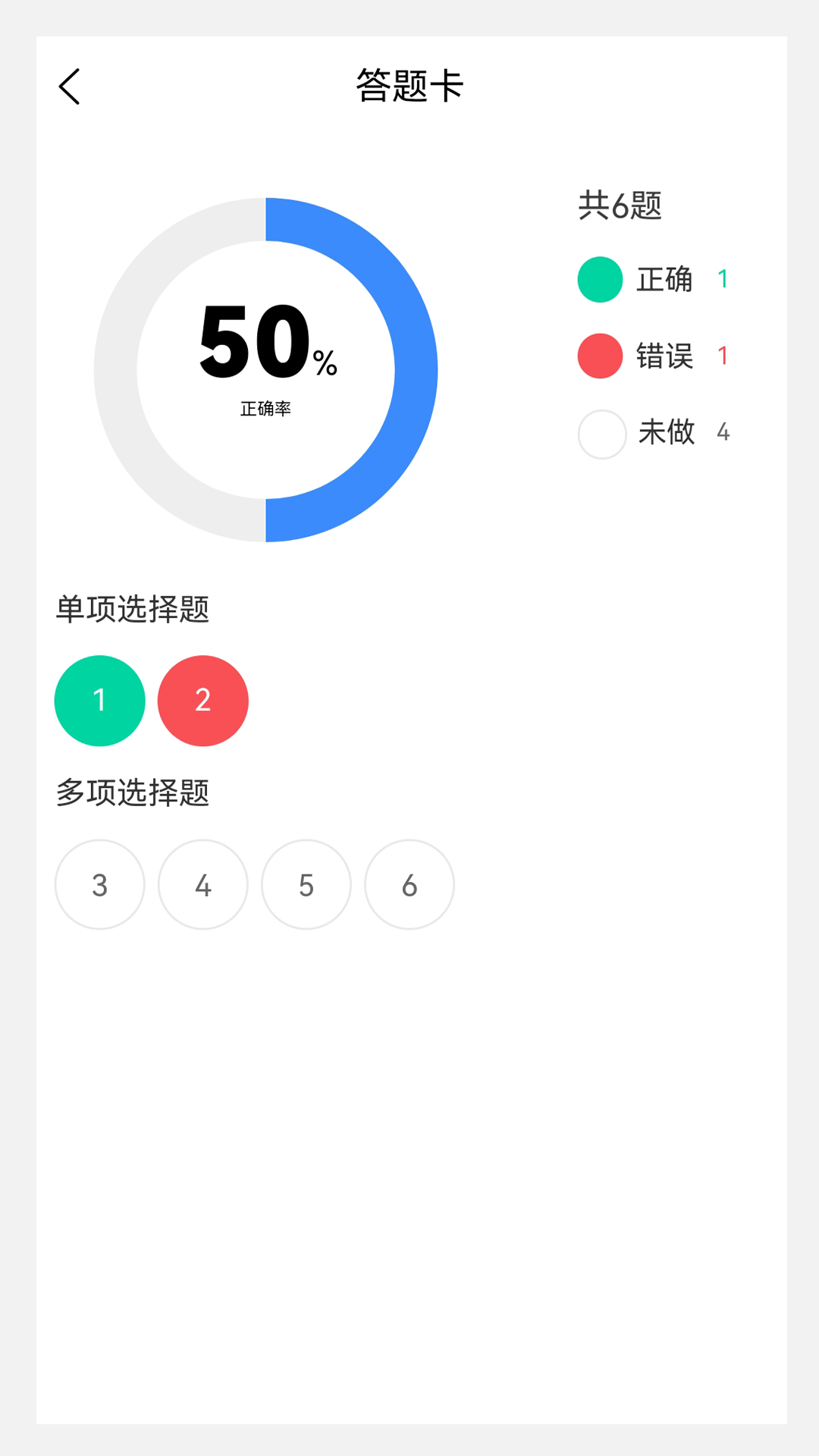Click the white 未做 legend circle
Screen dimensions: 819x1456
(600, 434)
